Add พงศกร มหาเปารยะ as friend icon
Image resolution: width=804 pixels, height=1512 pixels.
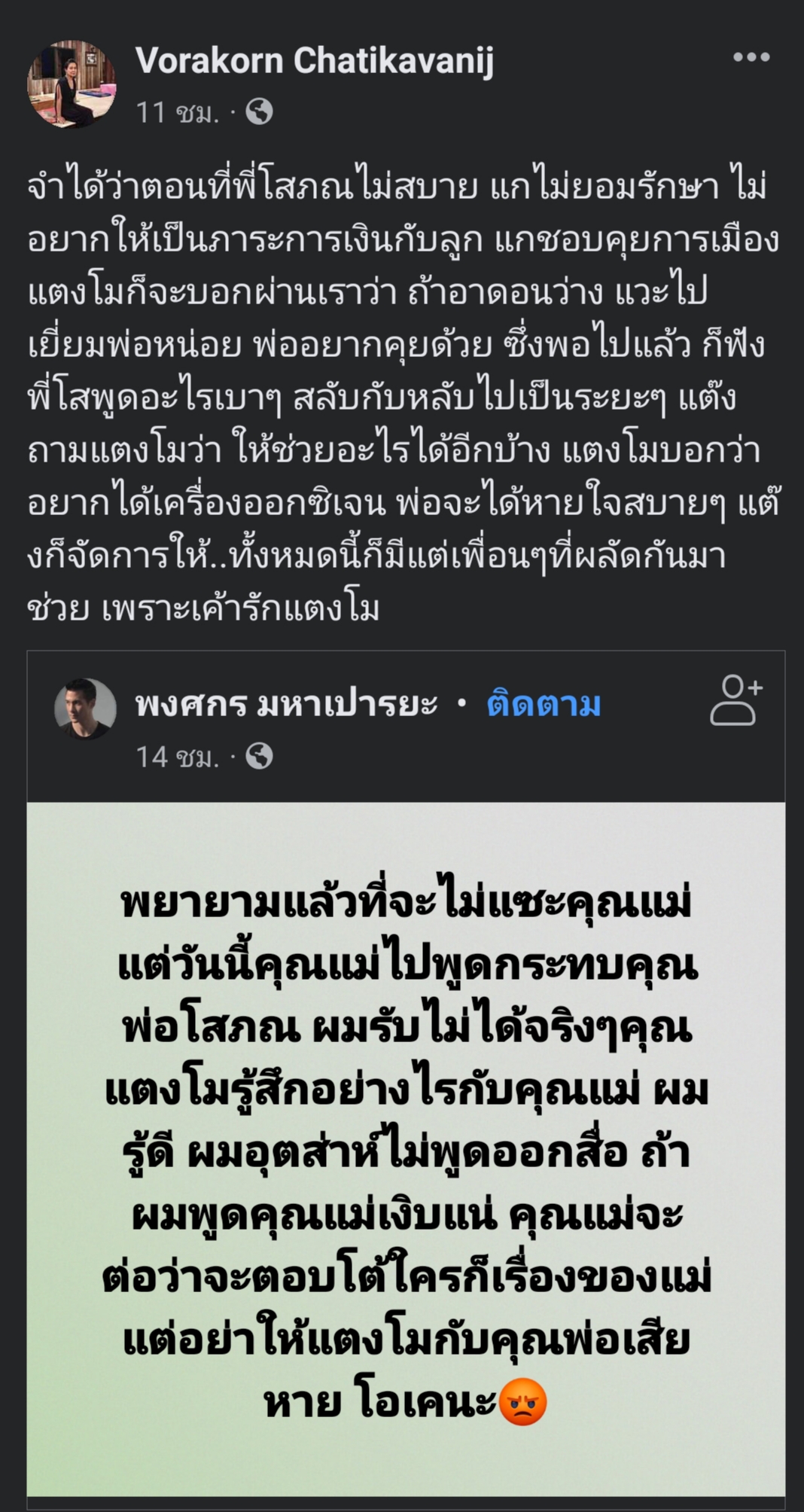pos(736,700)
